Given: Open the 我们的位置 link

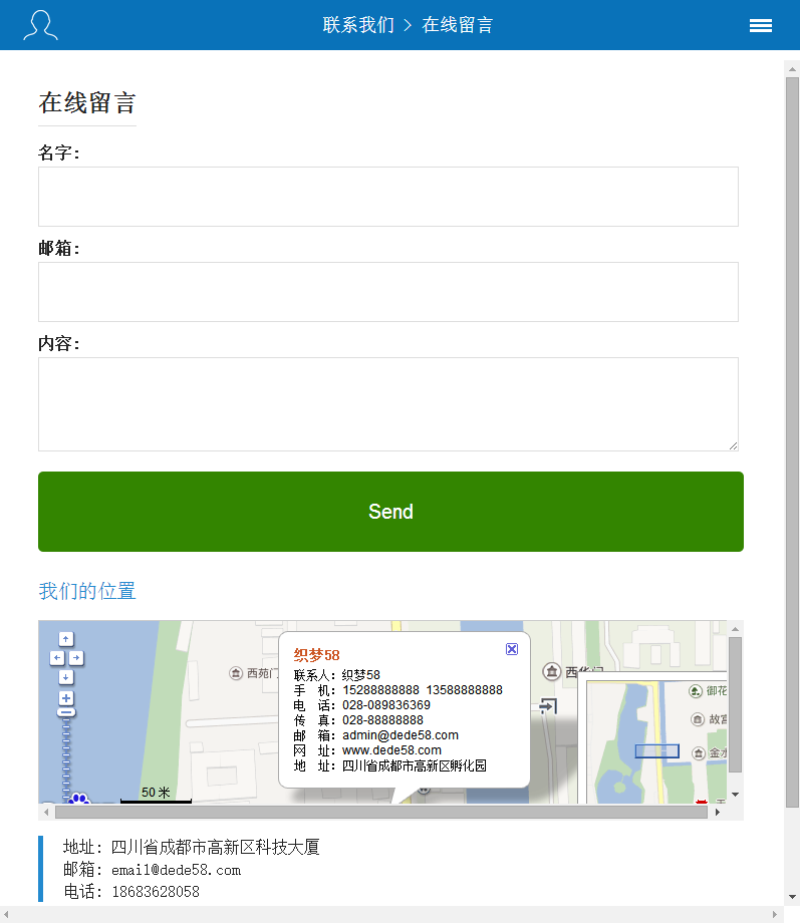Looking at the screenshot, I should [x=87, y=591].
